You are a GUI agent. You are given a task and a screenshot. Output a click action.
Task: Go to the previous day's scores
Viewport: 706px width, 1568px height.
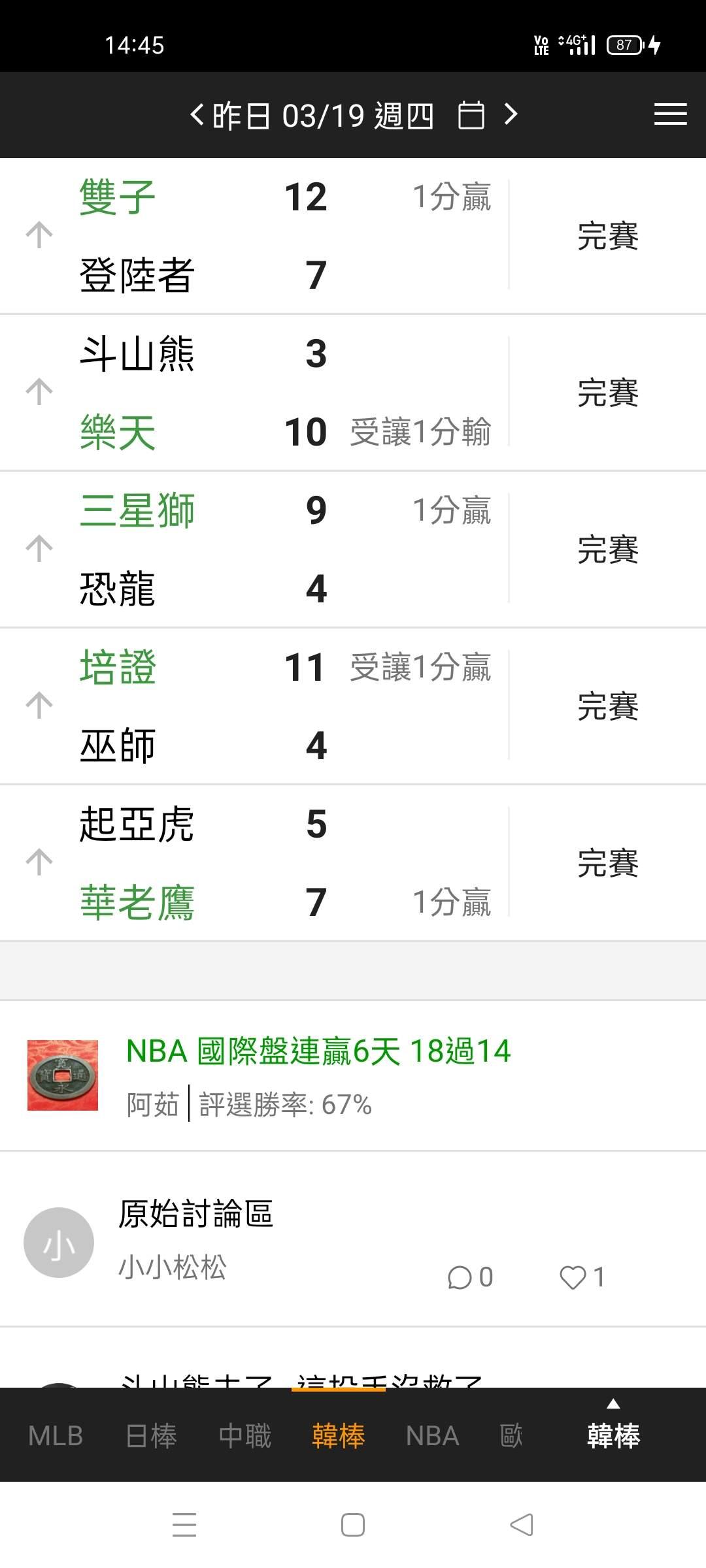coord(197,115)
